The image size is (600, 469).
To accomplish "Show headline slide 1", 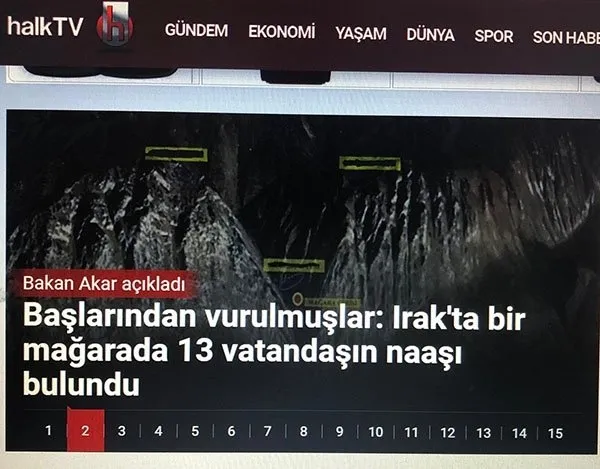I will 48,431.
